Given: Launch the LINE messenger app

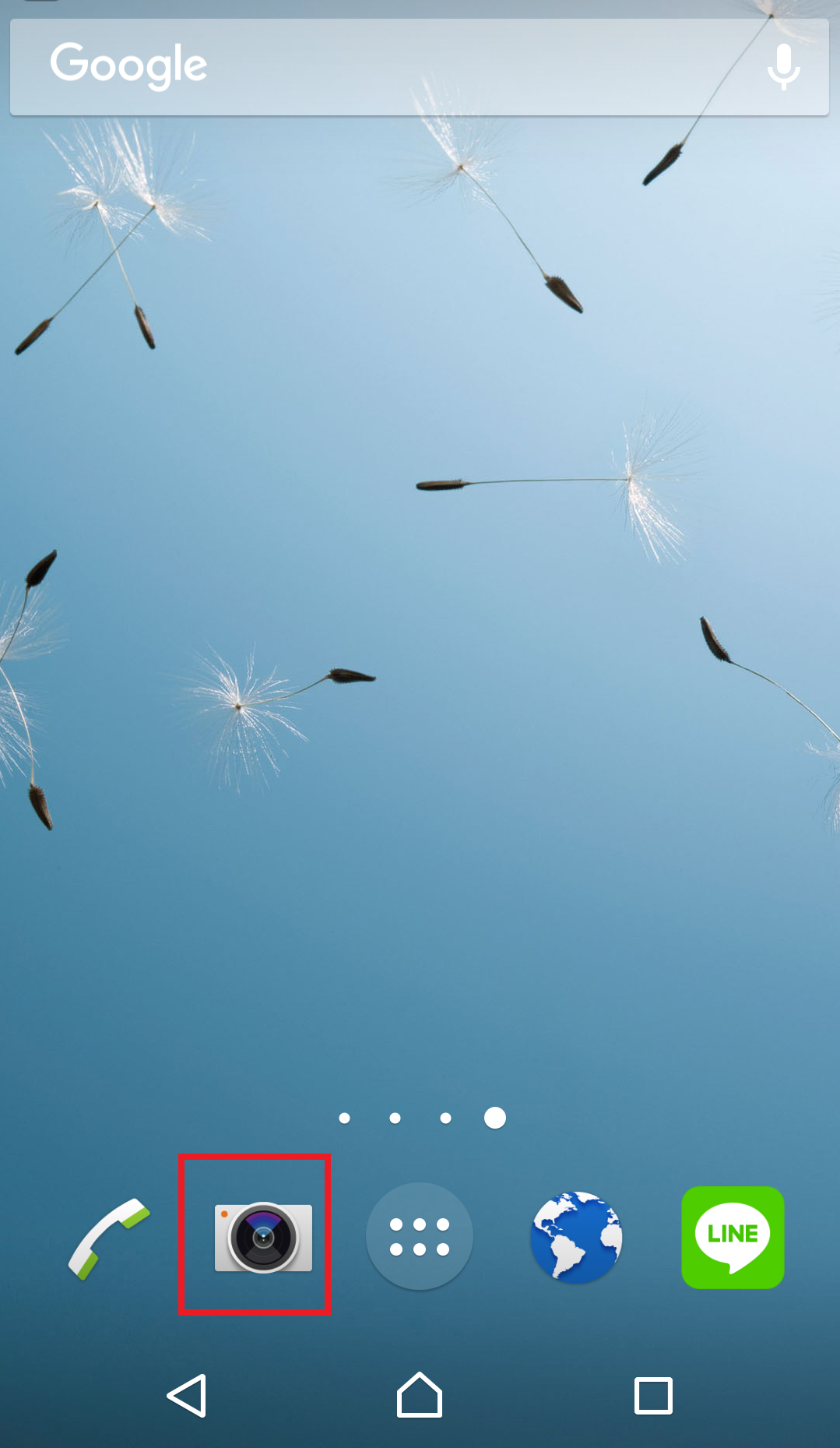Looking at the screenshot, I should tap(733, 1237).
